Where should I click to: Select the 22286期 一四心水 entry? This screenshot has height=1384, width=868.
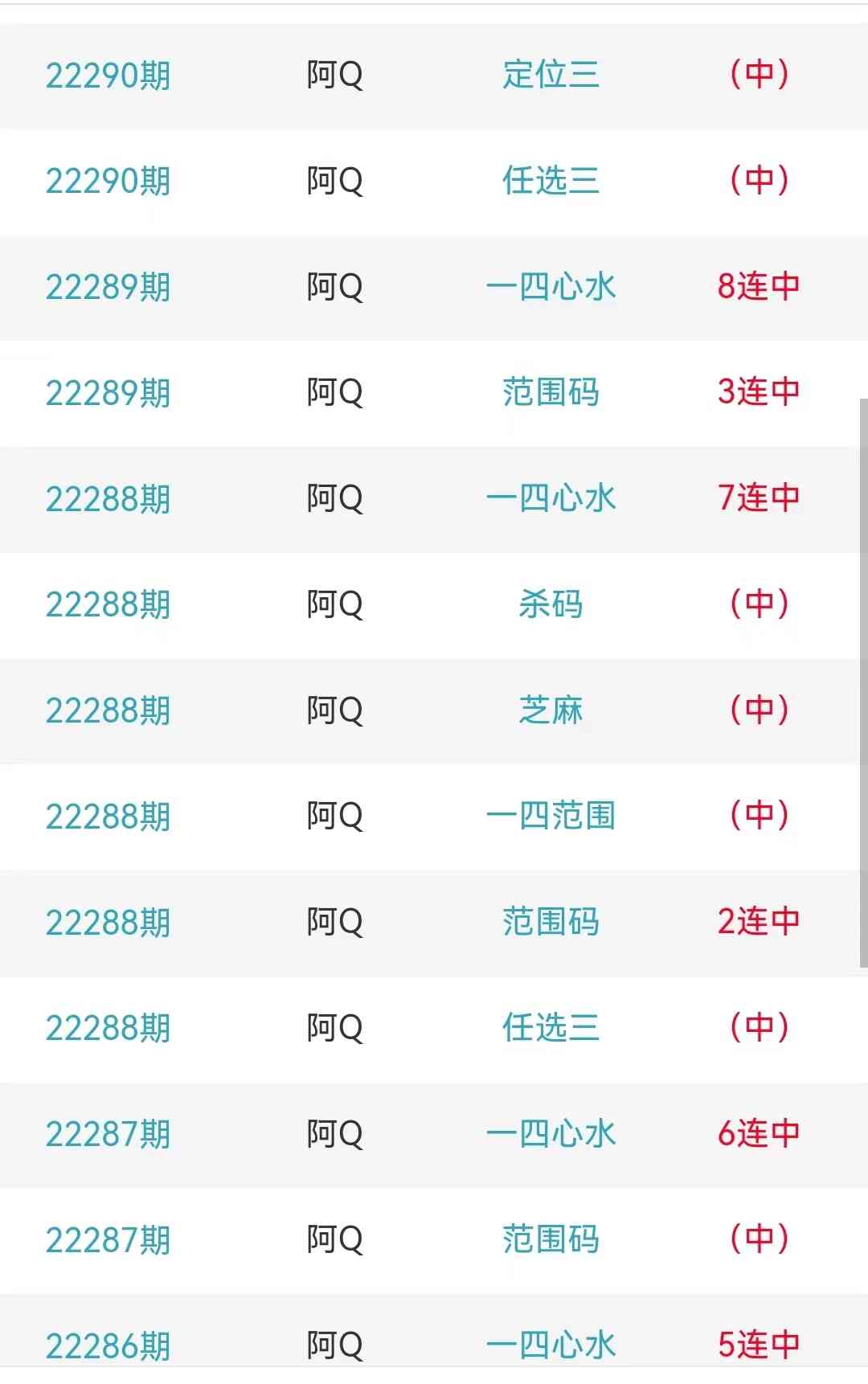point(551,1344)
